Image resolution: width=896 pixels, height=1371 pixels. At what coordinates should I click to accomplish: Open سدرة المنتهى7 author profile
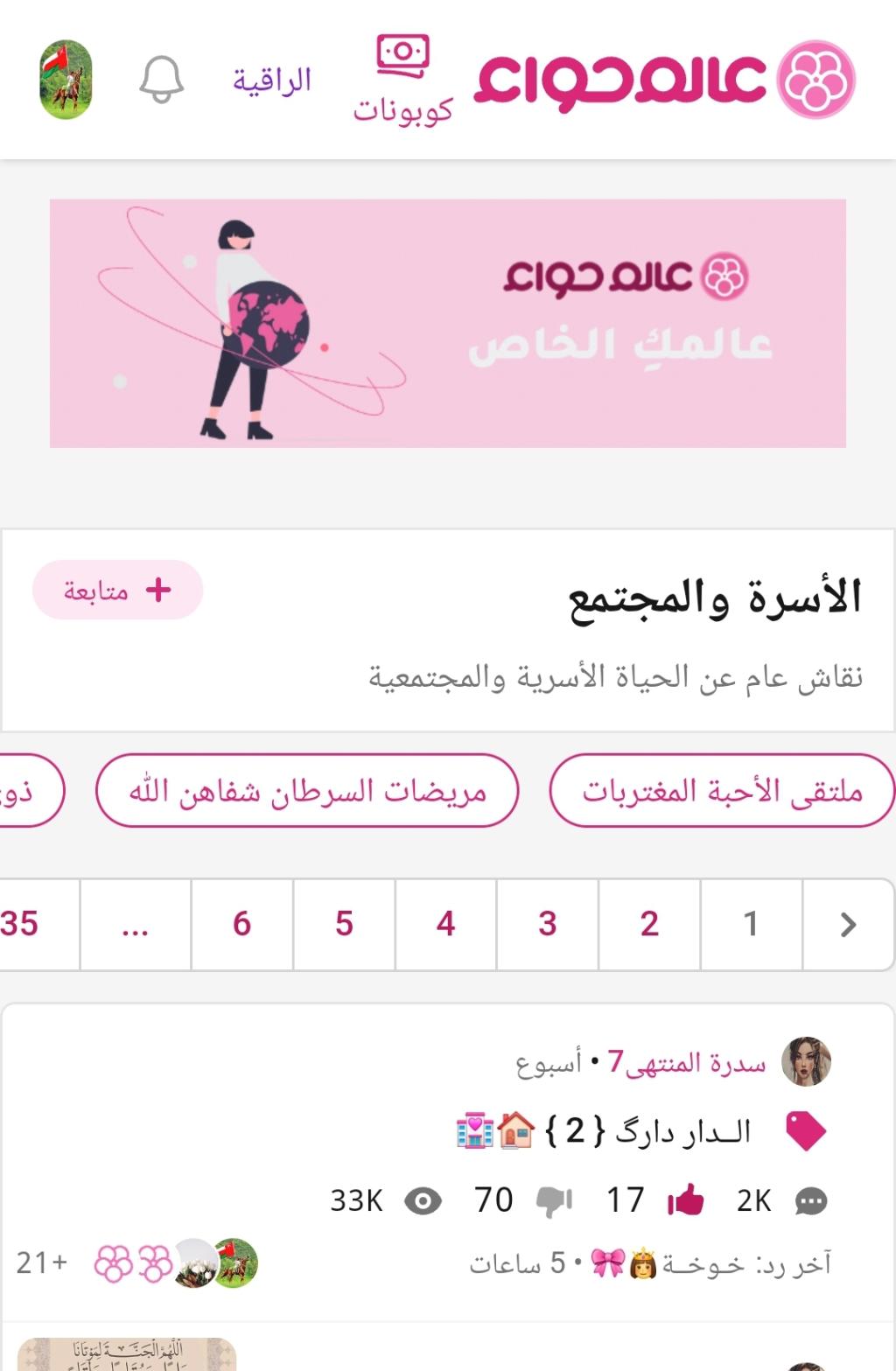click(x=687, y=1063)
